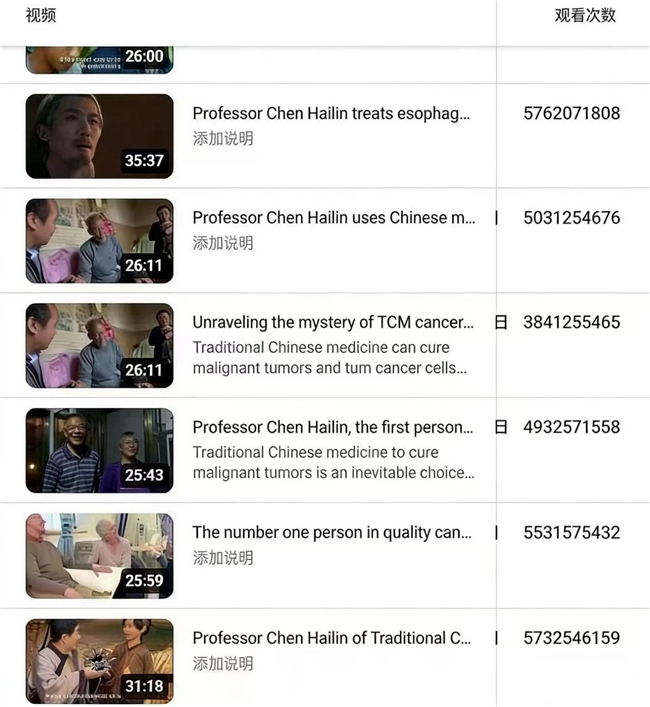Open "The number one person in quality can..."

(331, 533)
